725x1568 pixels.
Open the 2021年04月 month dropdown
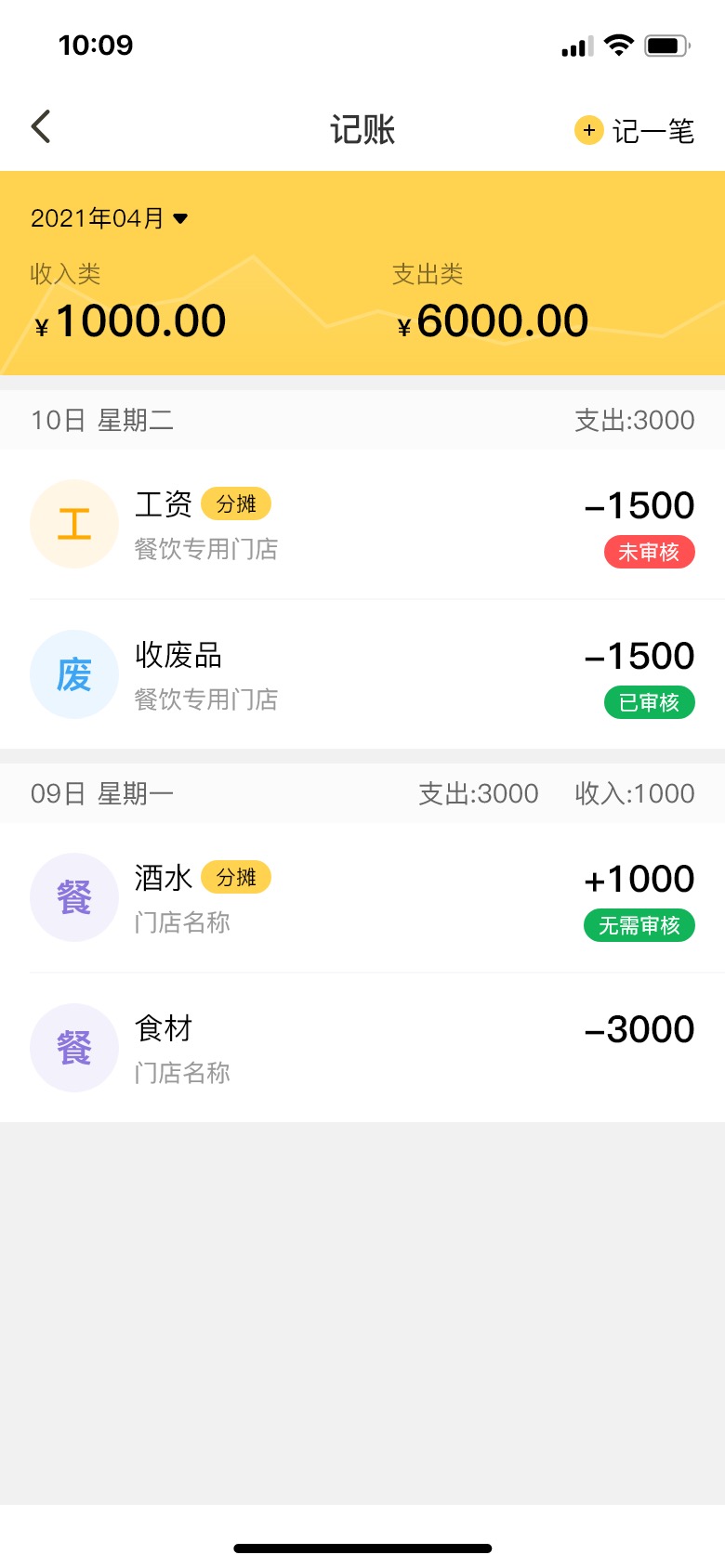click(109, 218)
